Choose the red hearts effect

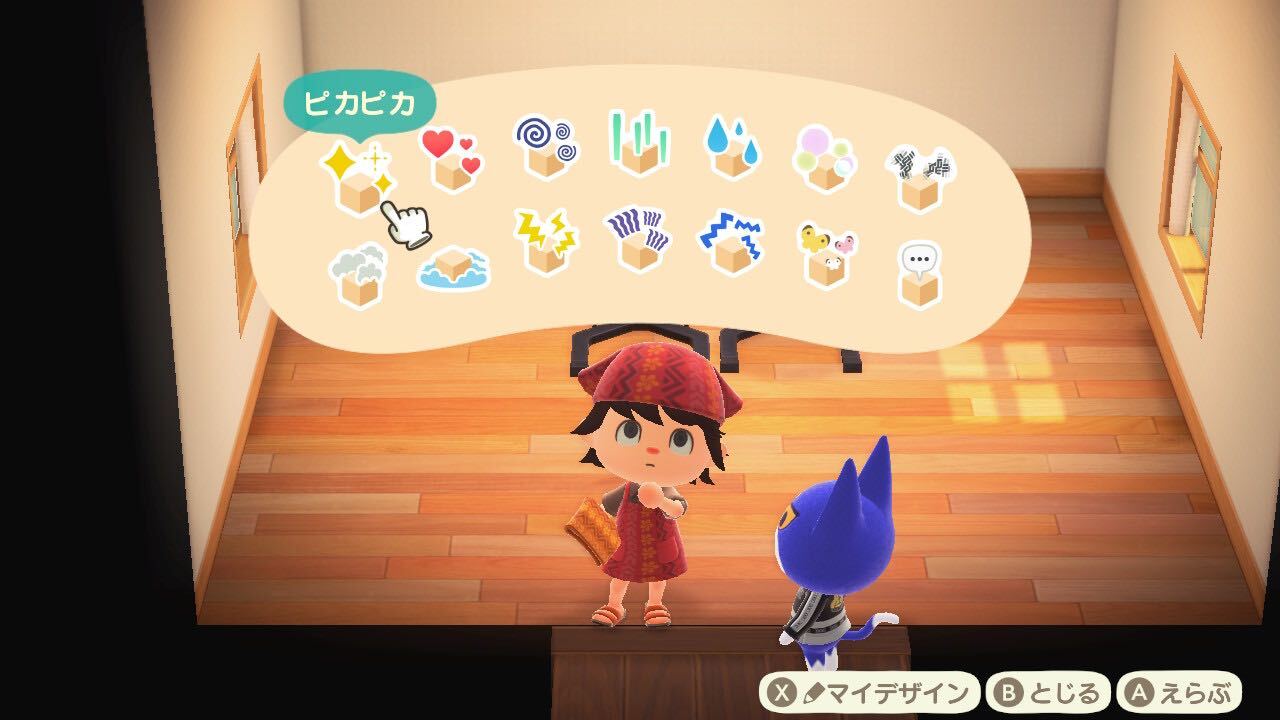tap(452, 159)
